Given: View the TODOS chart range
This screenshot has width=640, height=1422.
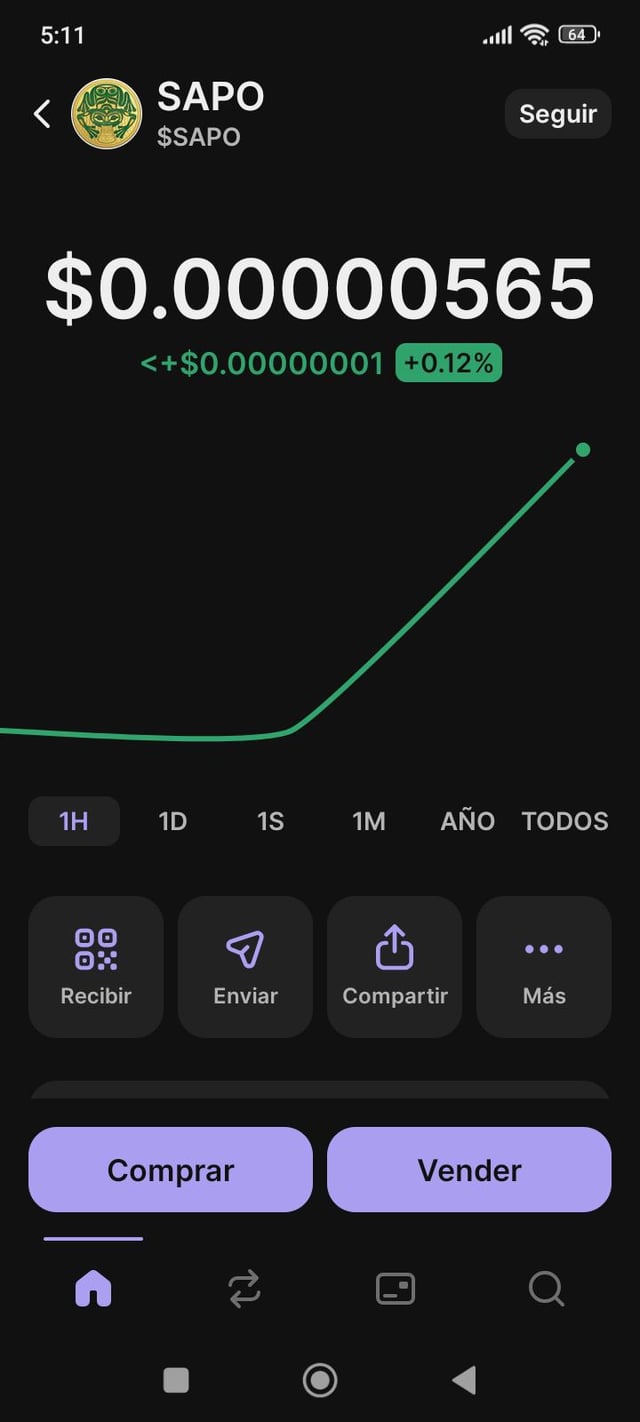Looking at the screenshot, I should 565,821.
